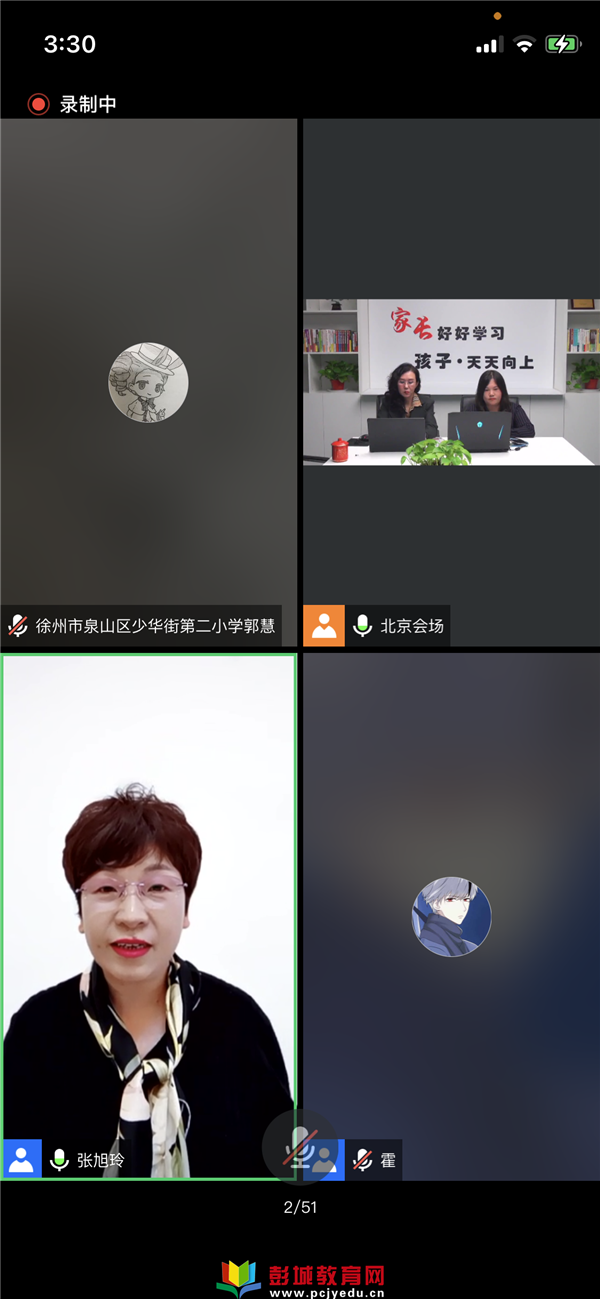Select 张旭玲's video tile

click(149, 900)
